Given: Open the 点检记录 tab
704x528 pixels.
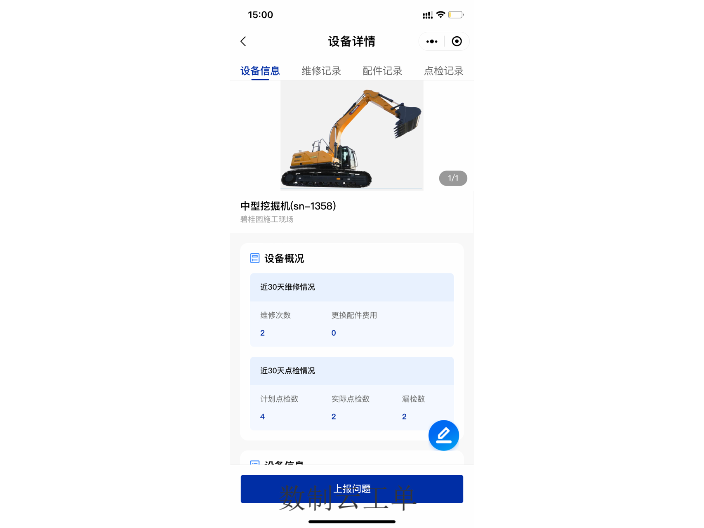Looking at the screenshot, I should (443, 71).
